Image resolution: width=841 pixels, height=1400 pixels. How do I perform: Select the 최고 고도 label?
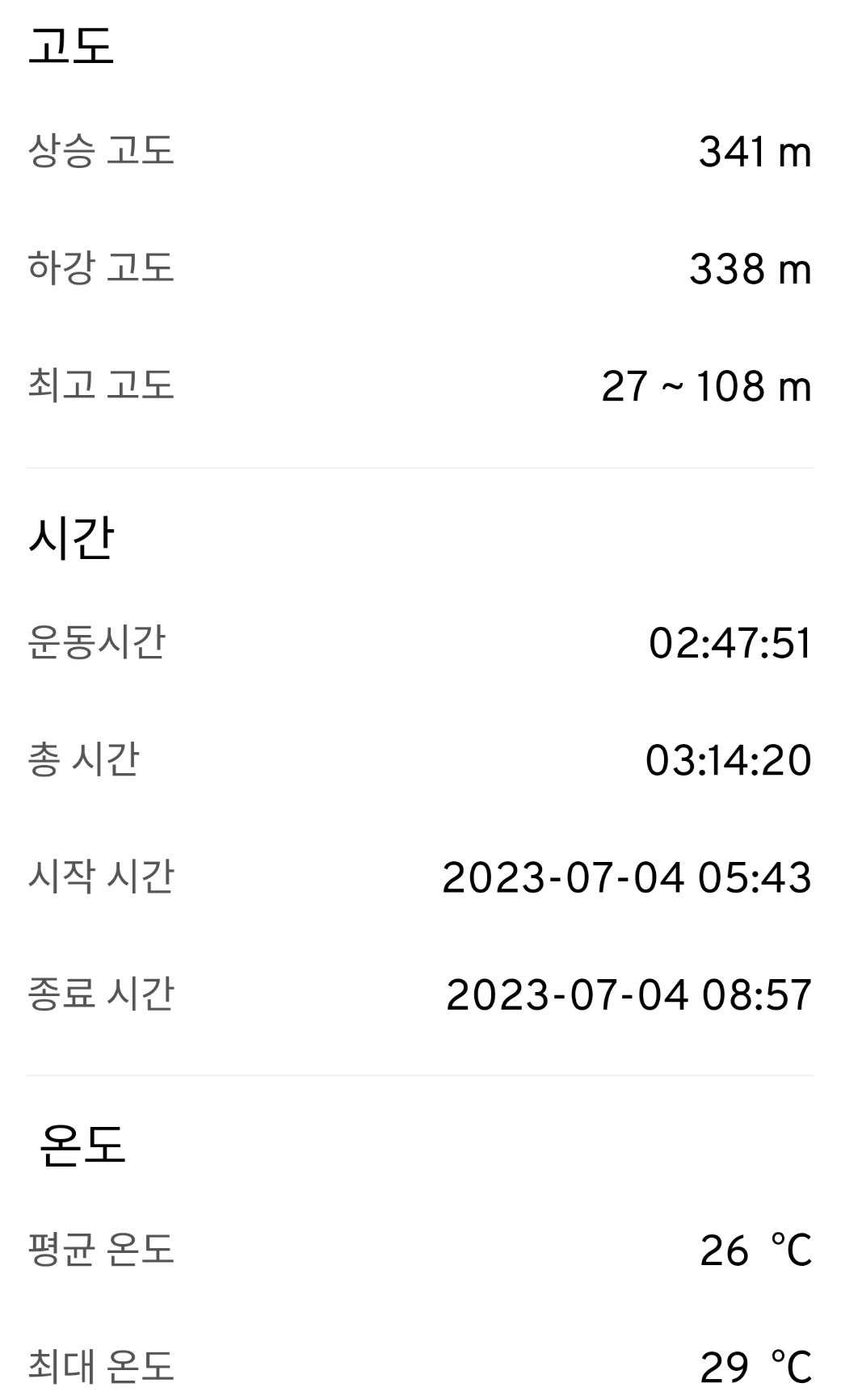point(101,388)
